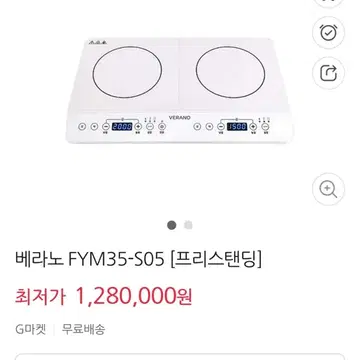This screenshot has height=360, width=360.
Task: Set a price alert with the alarm icon
Action: (328, 33)
